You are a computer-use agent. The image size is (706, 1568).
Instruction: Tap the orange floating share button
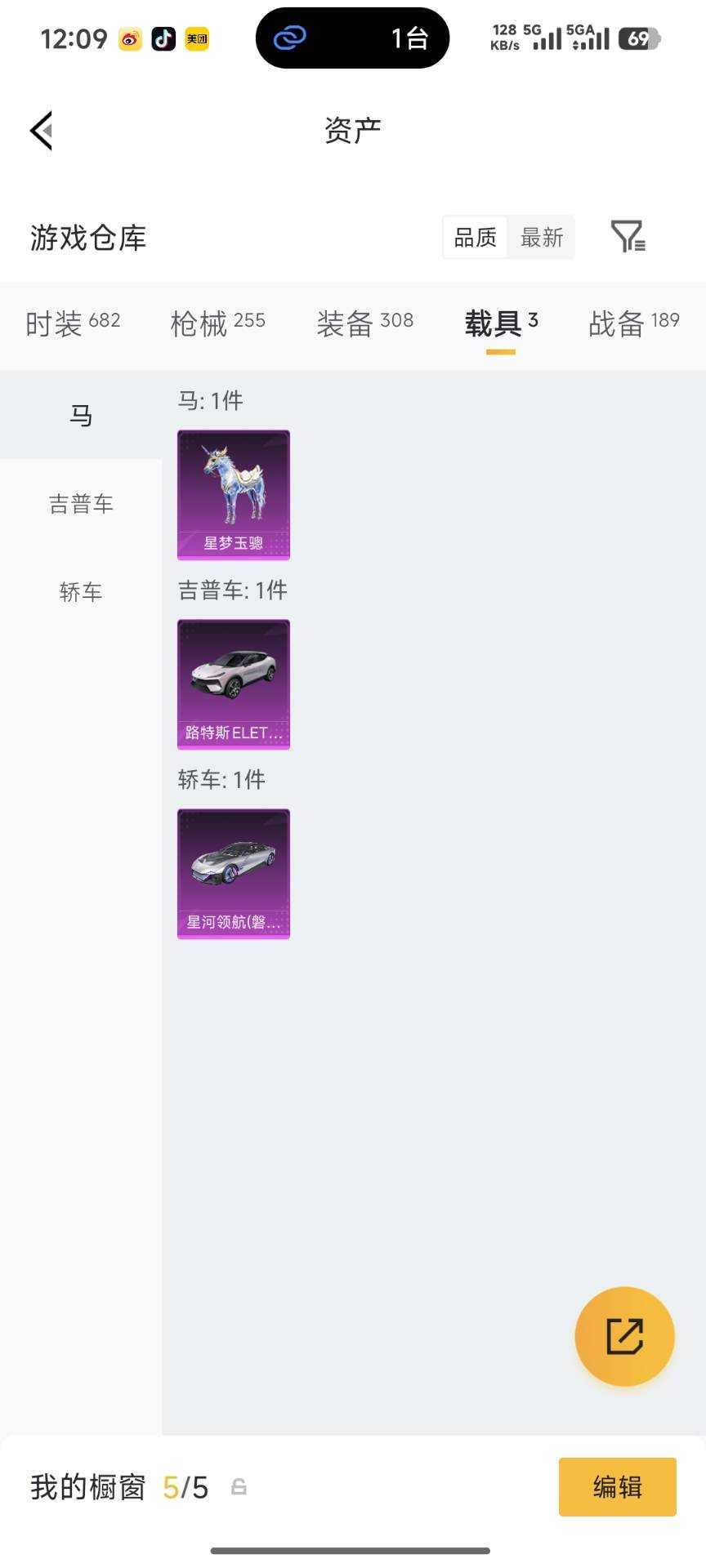(x=625, y=1337)
